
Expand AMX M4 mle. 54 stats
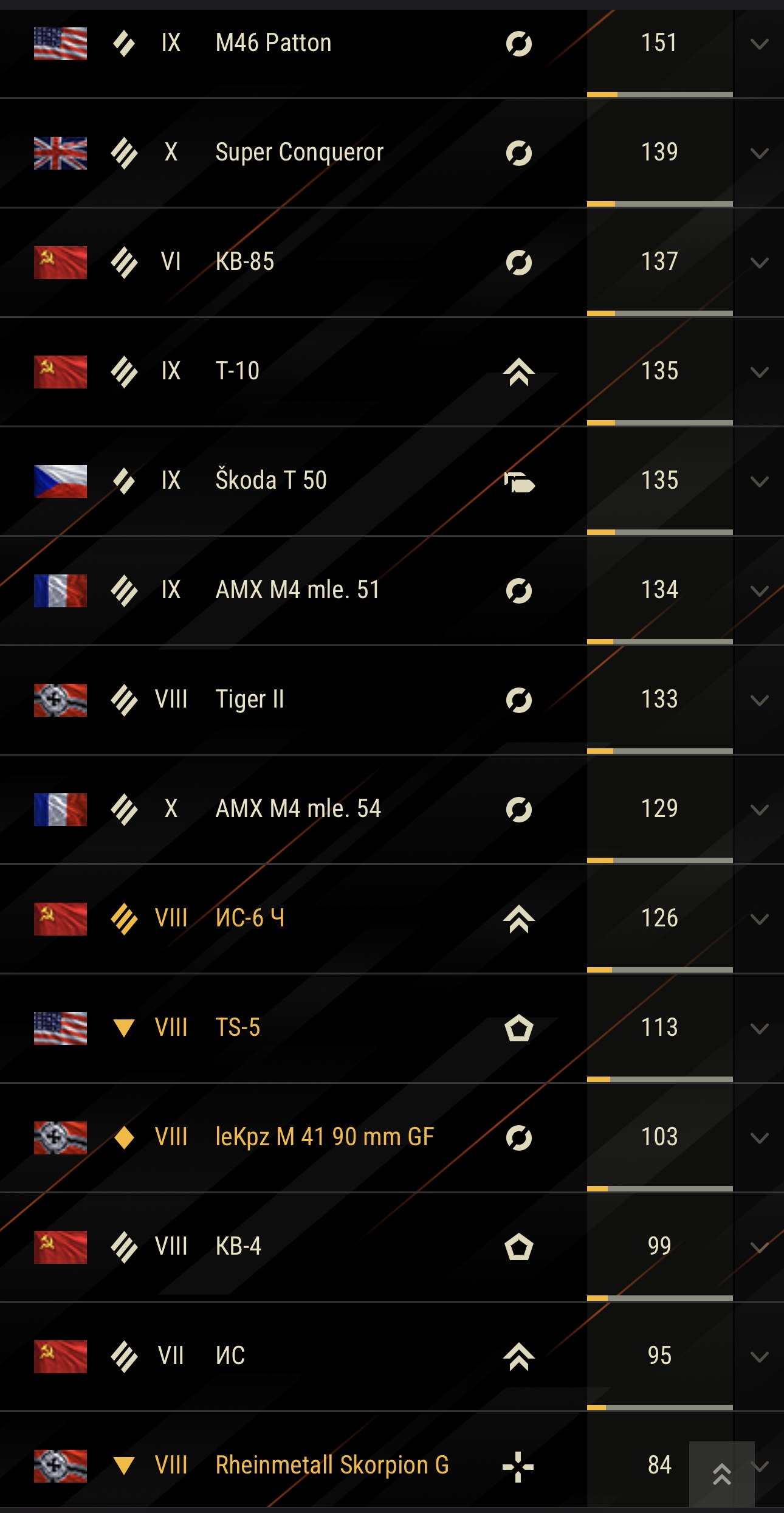click(759, 810)
